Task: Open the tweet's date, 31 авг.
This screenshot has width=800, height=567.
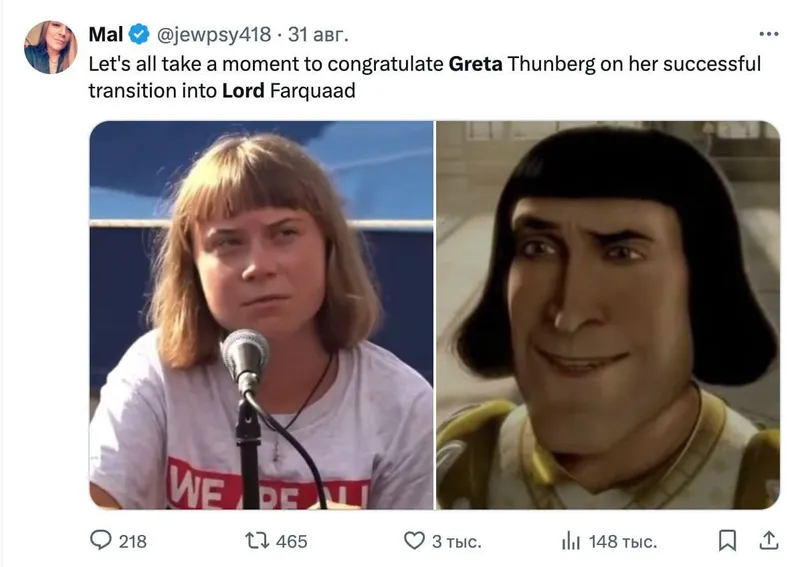Action: (x=318, y=35)
